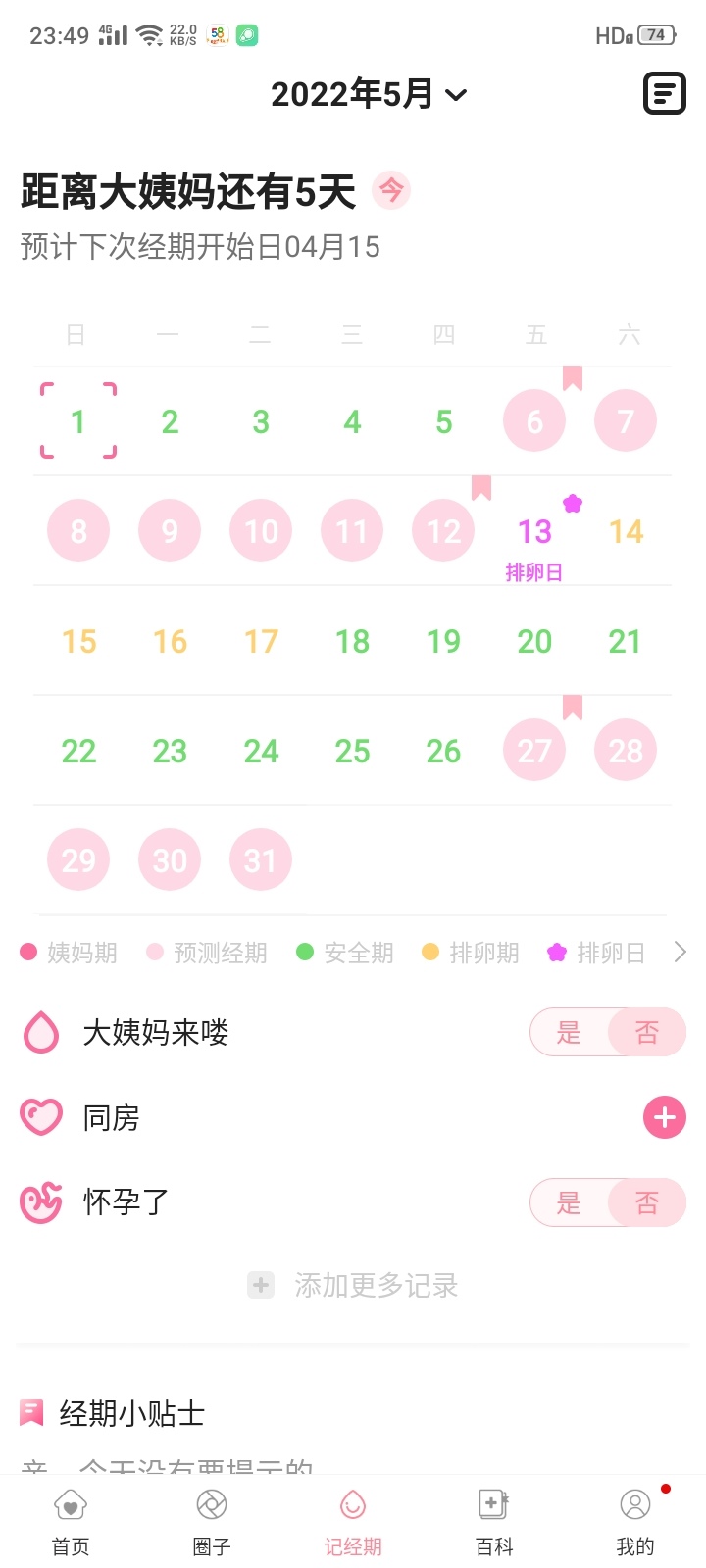This screenshot has height=1568, width=706.
Task: Tap 添加更多记录 to add more records
Action: pyautogui.click(x=353, y=1285)
